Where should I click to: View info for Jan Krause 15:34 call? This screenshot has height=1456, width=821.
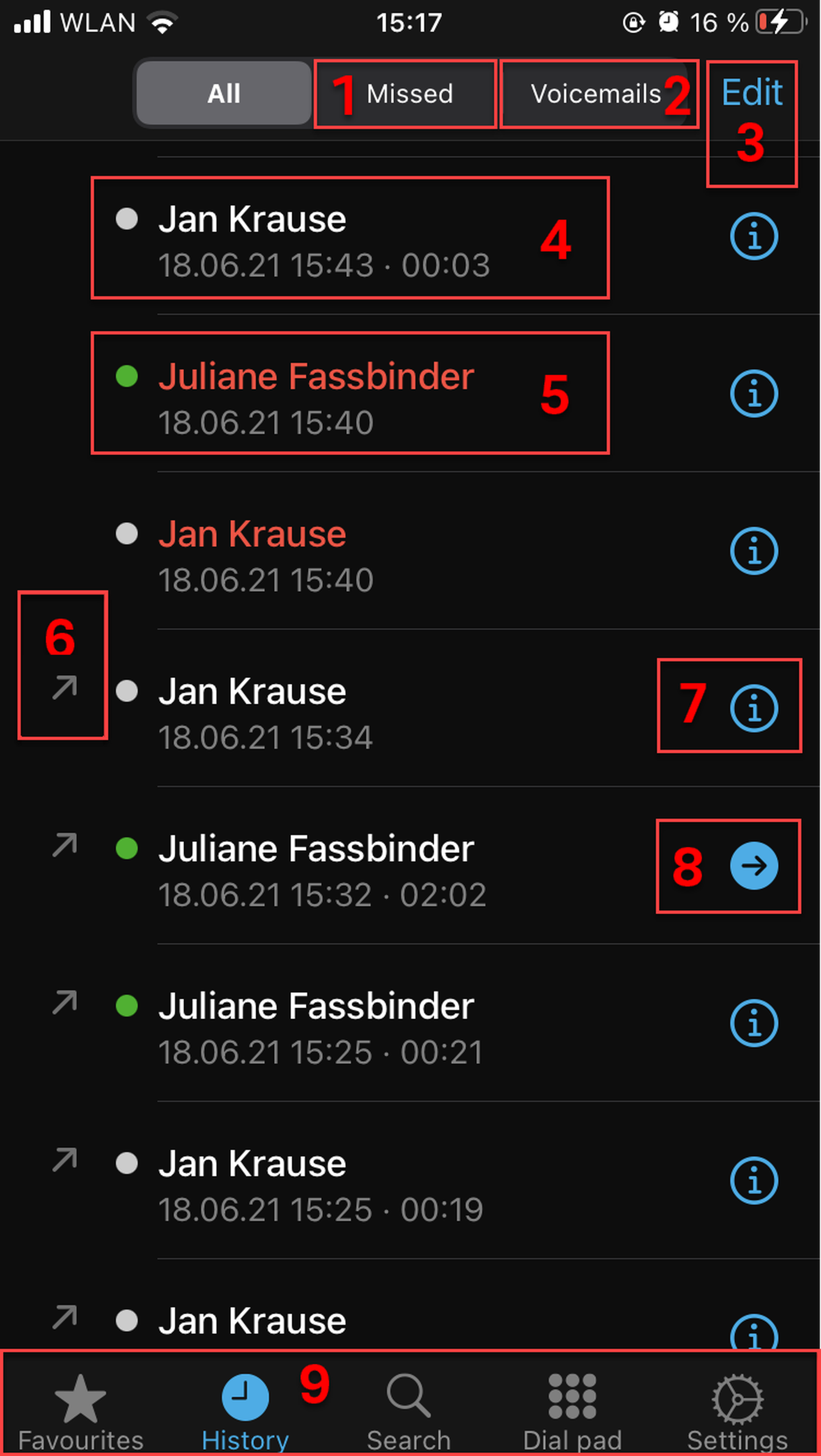pos(754,708)
